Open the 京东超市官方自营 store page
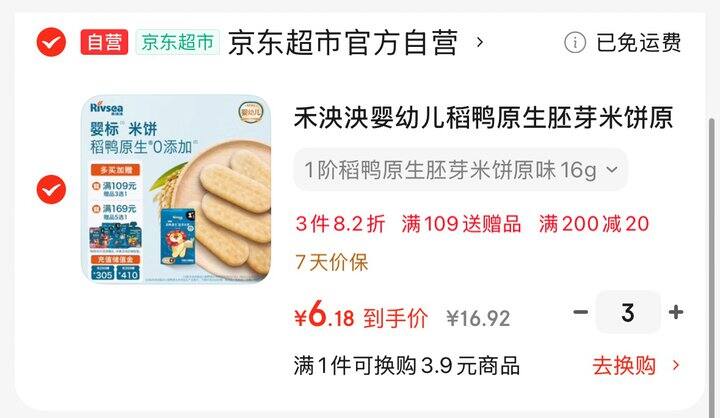The image size is (720, 418). click(x=343, y=42)
